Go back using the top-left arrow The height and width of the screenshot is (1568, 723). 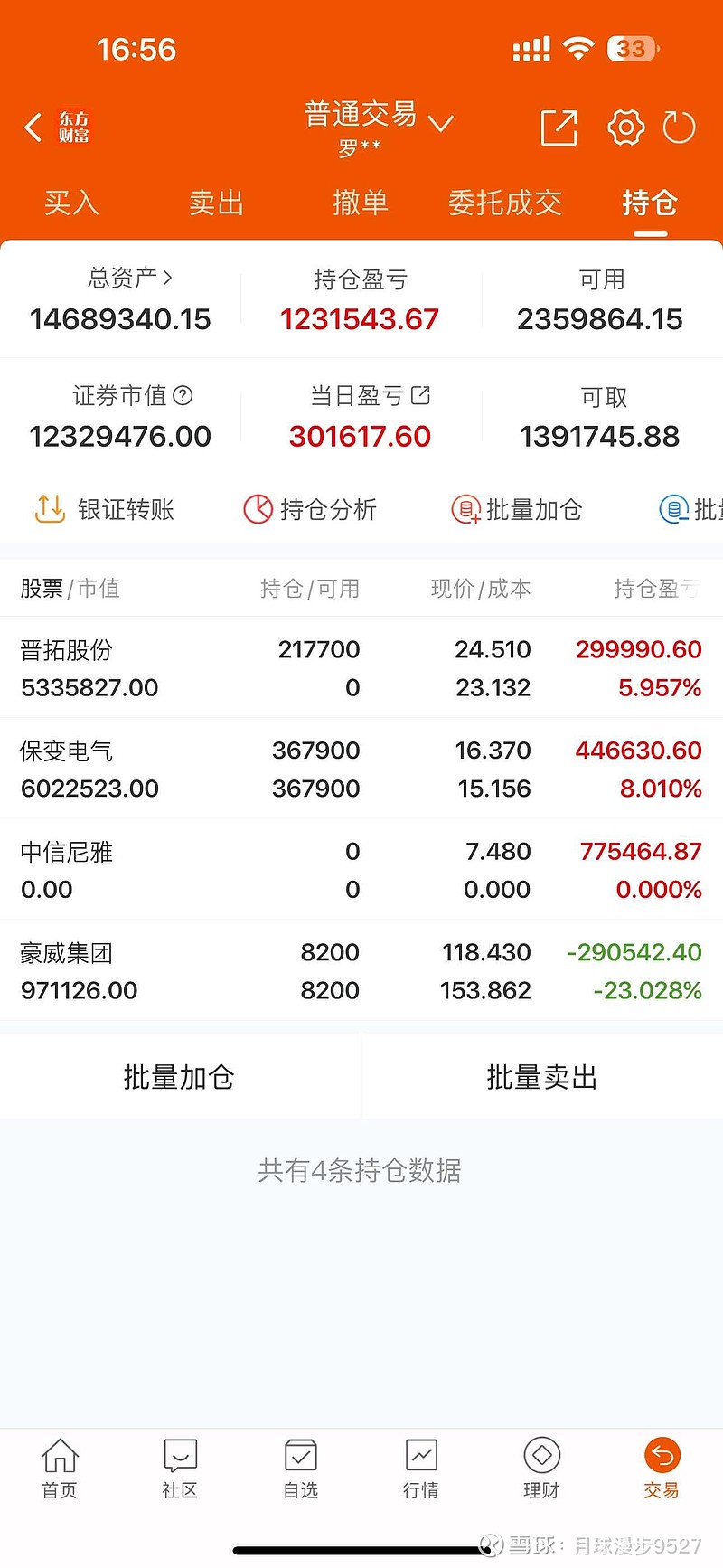point(33,128)
